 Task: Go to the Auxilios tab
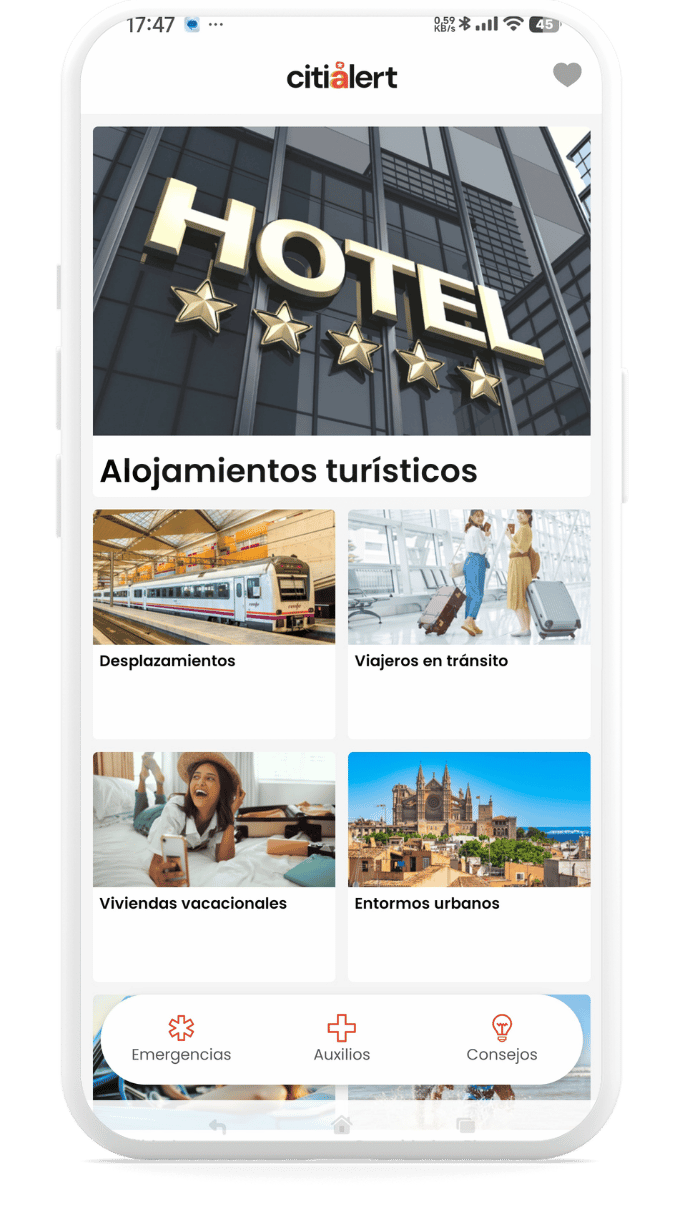(342, 1039)
